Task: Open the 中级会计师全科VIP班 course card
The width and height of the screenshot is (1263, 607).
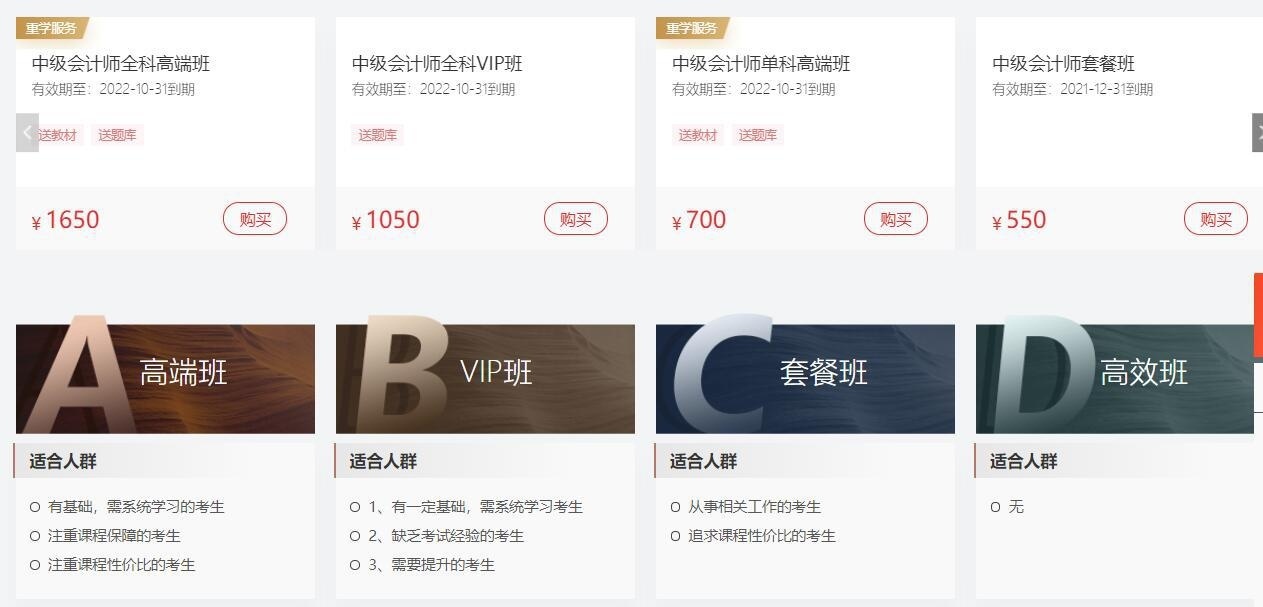Action: (437, 64)
